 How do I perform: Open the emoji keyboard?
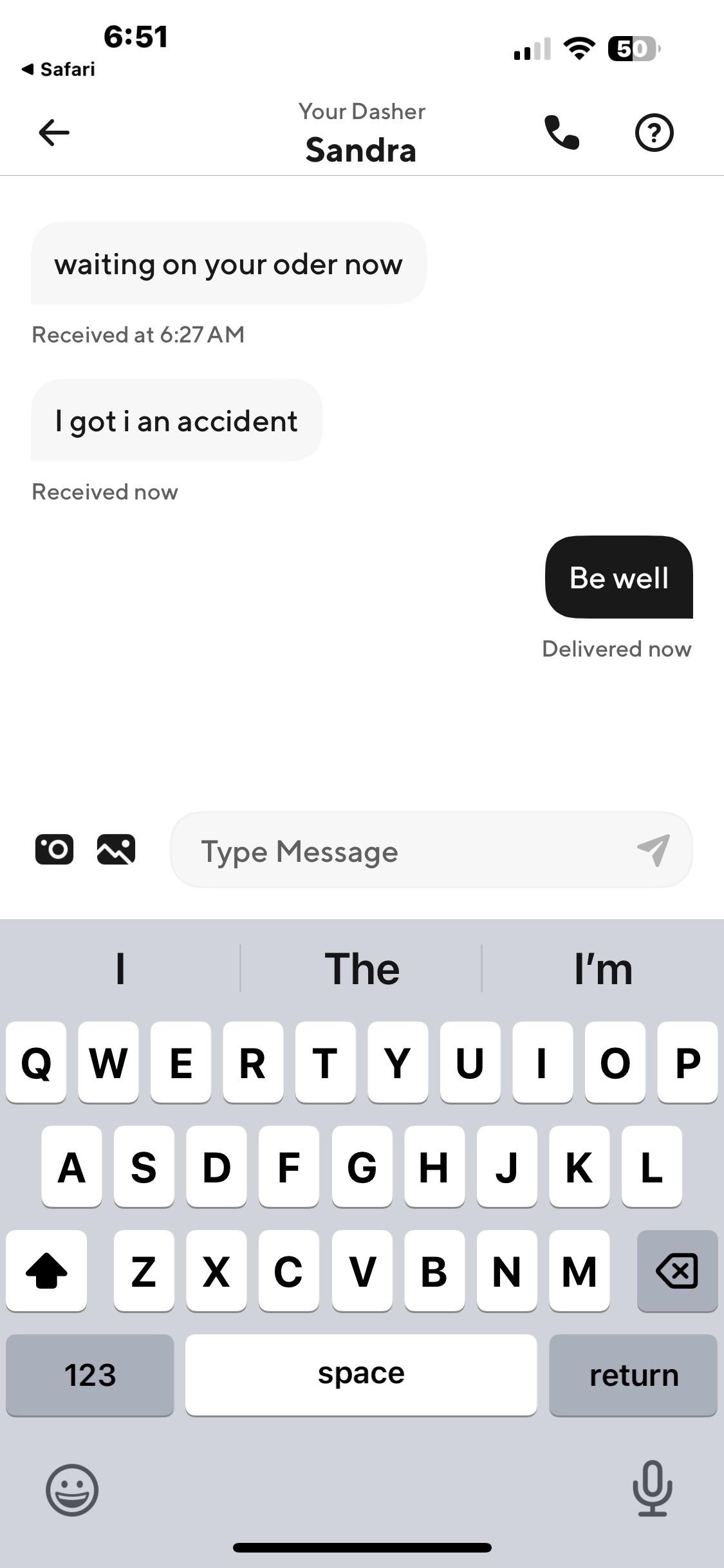72,1489
